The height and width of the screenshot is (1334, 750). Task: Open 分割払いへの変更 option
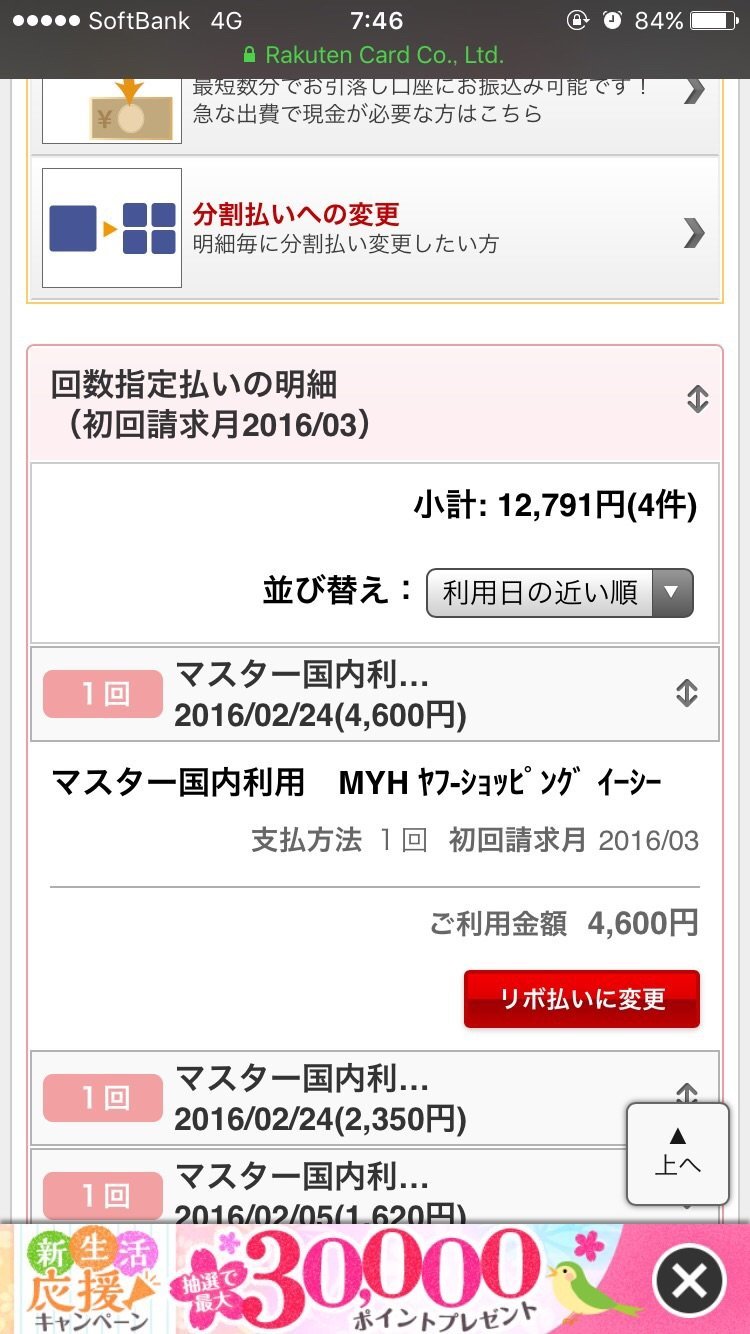pos(374,229)
